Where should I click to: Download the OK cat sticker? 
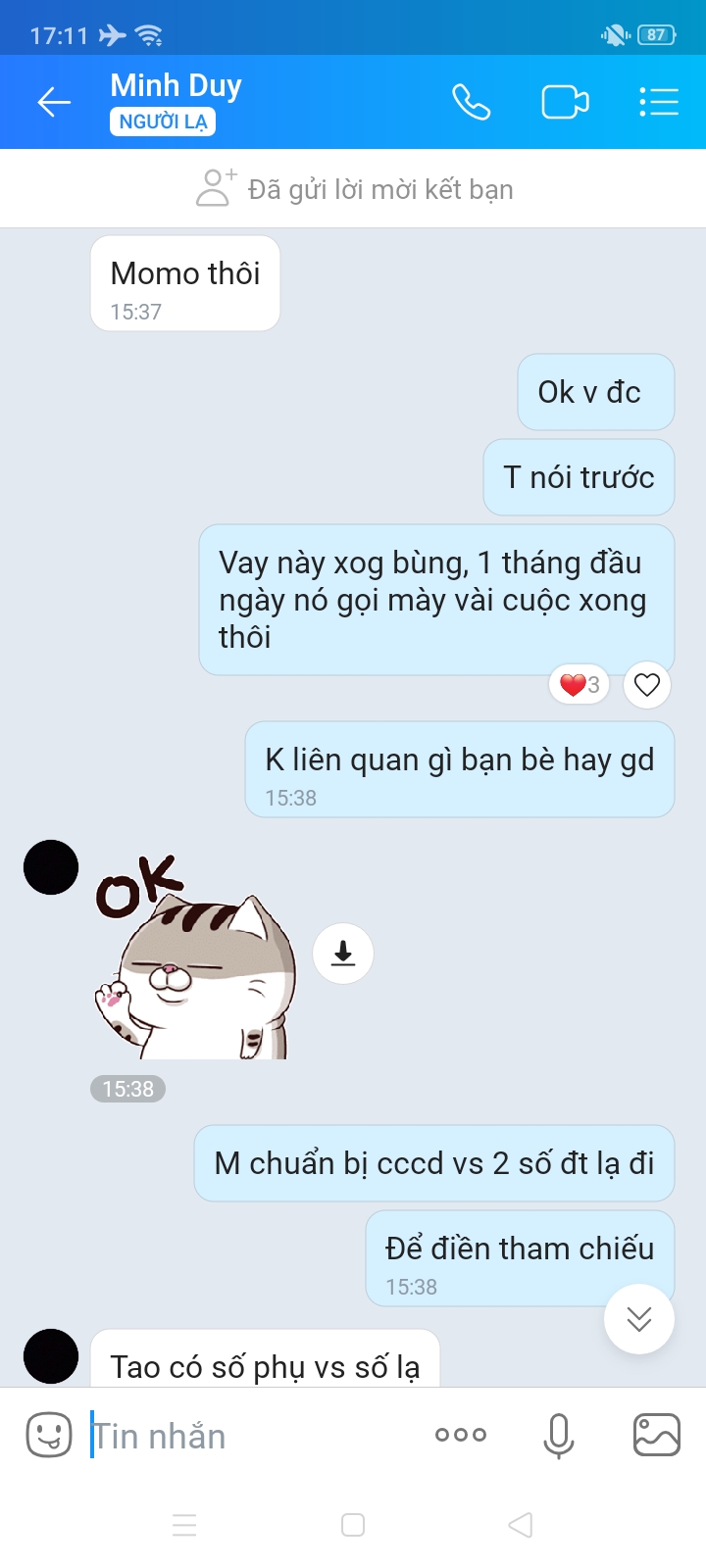(x=343, y=953)
